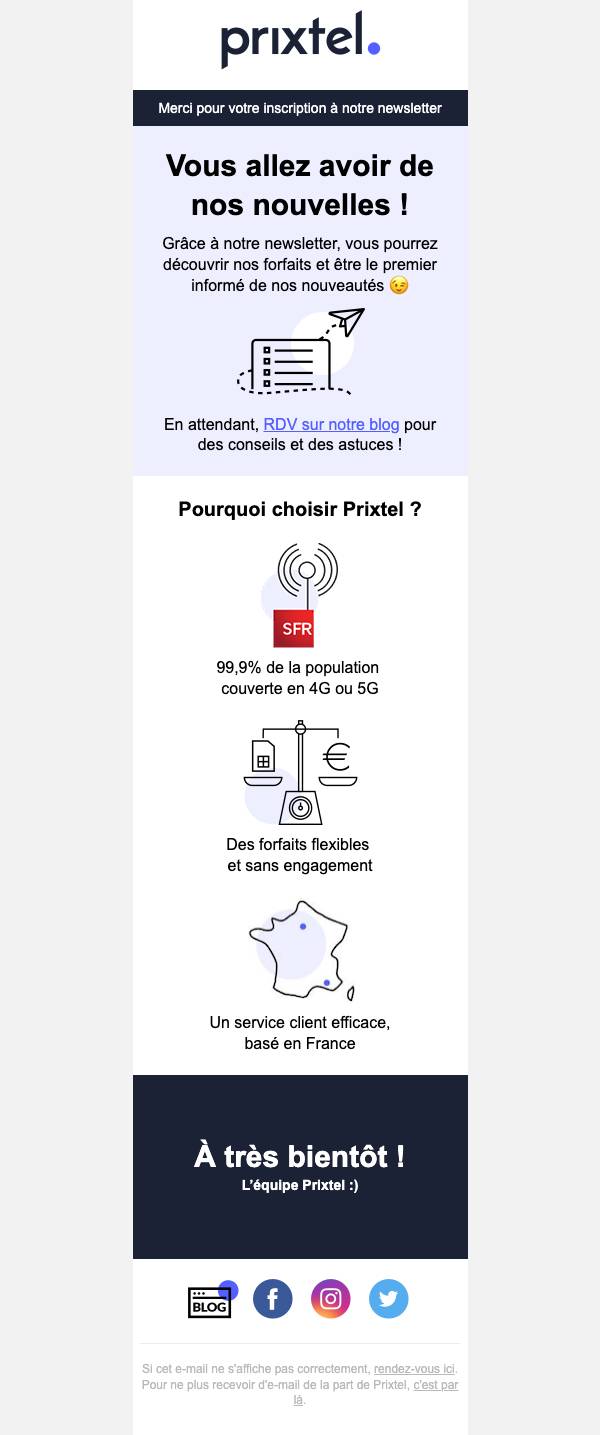Visit Prixtel's Facebook page
The width and height of the screenshot is (600, 1435).
coord(272,1299)
